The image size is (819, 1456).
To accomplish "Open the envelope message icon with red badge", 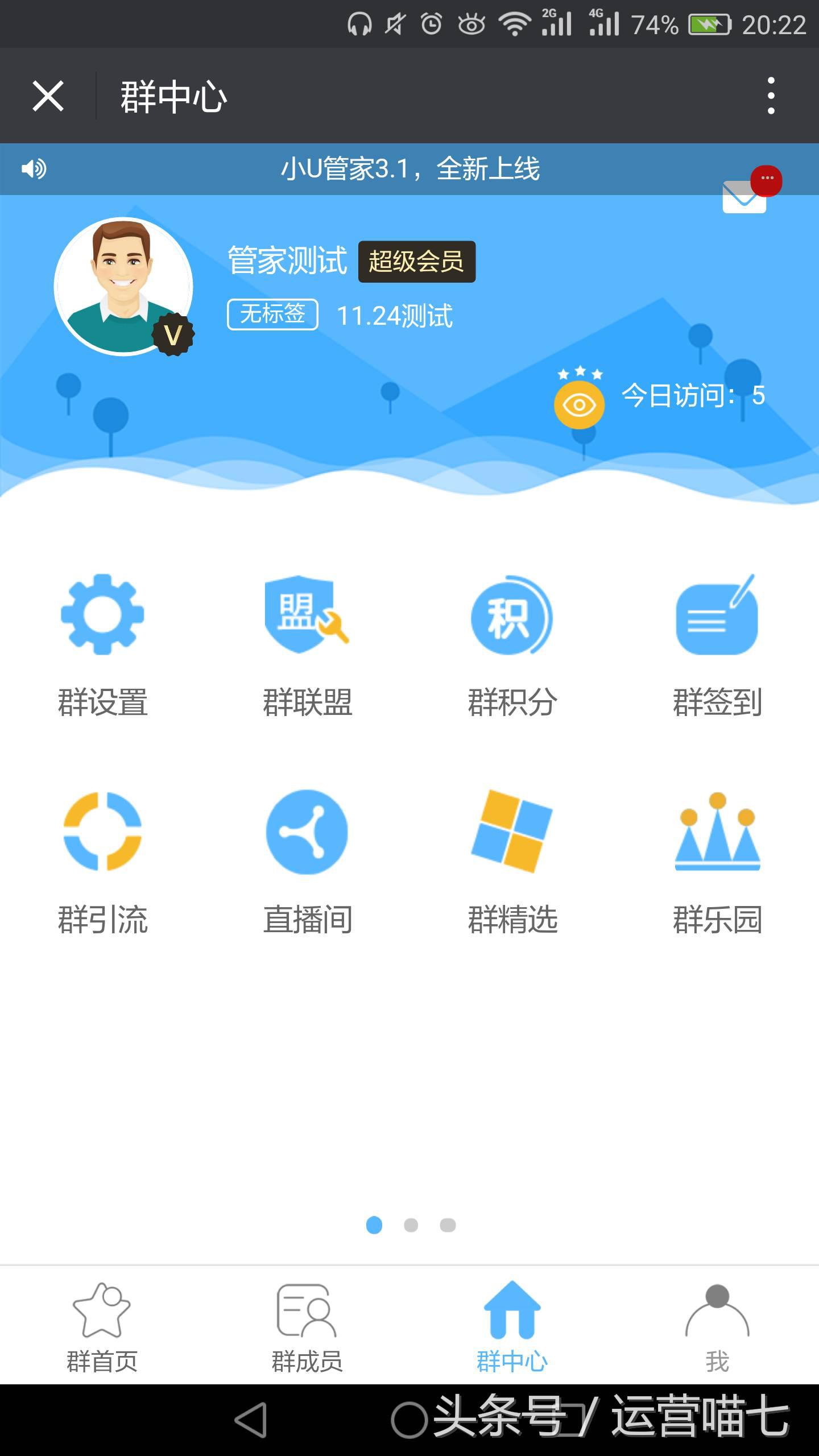I will click(742, 196).
